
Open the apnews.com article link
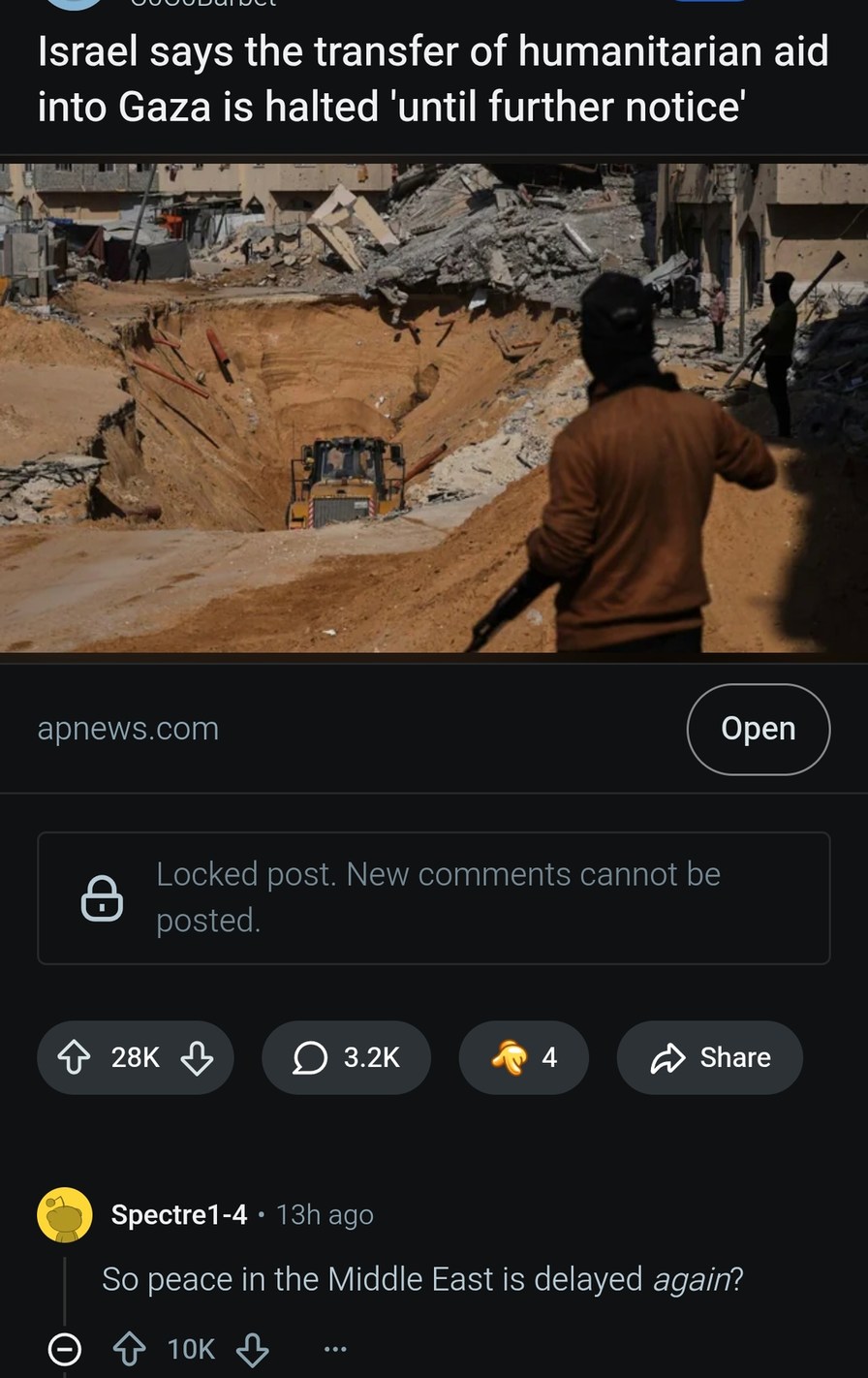tap(758, 729)
